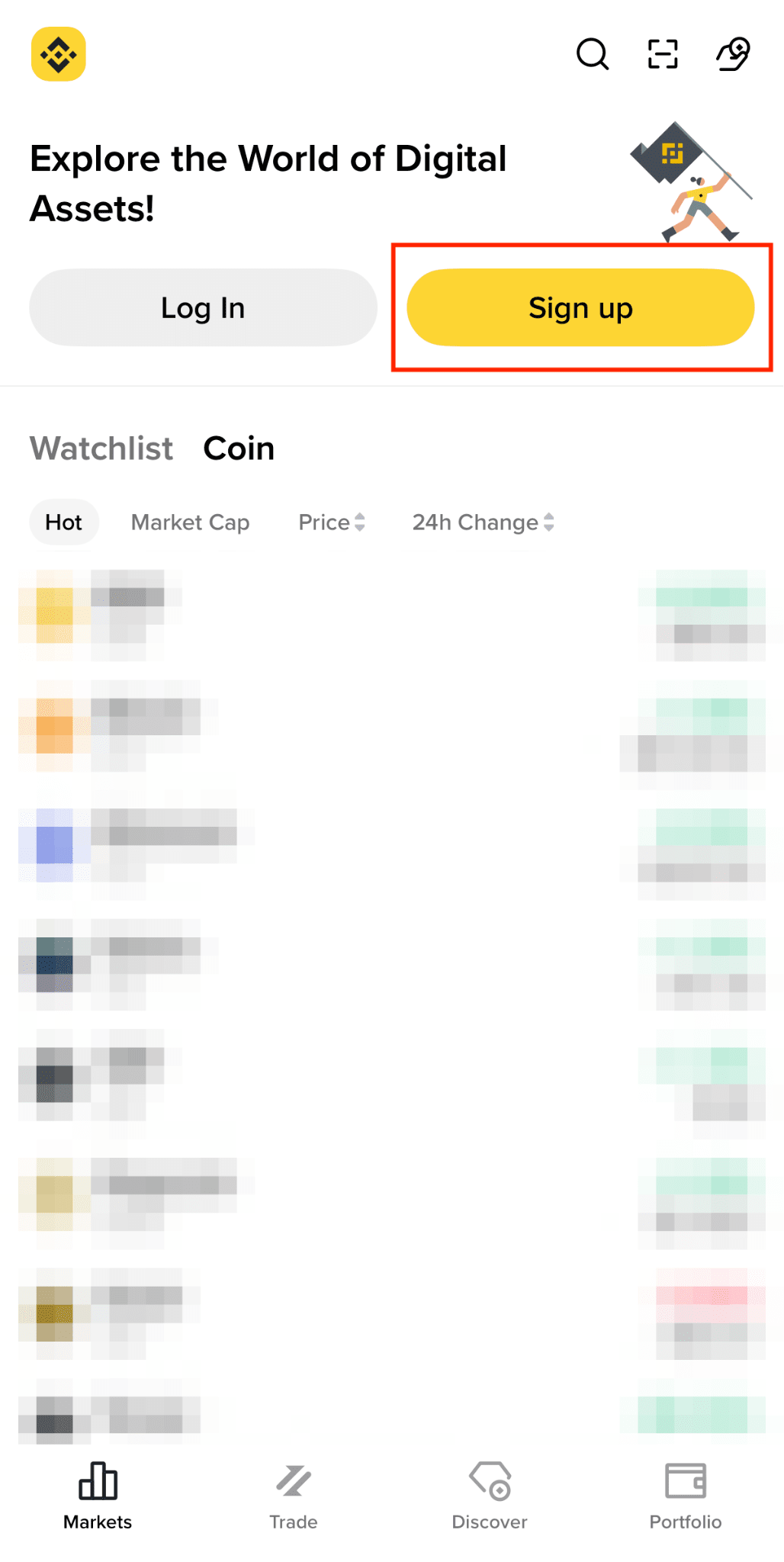Viewport: 784px width, 1562px height.
Task: Select the Hot filter chip
Action: 63,522
